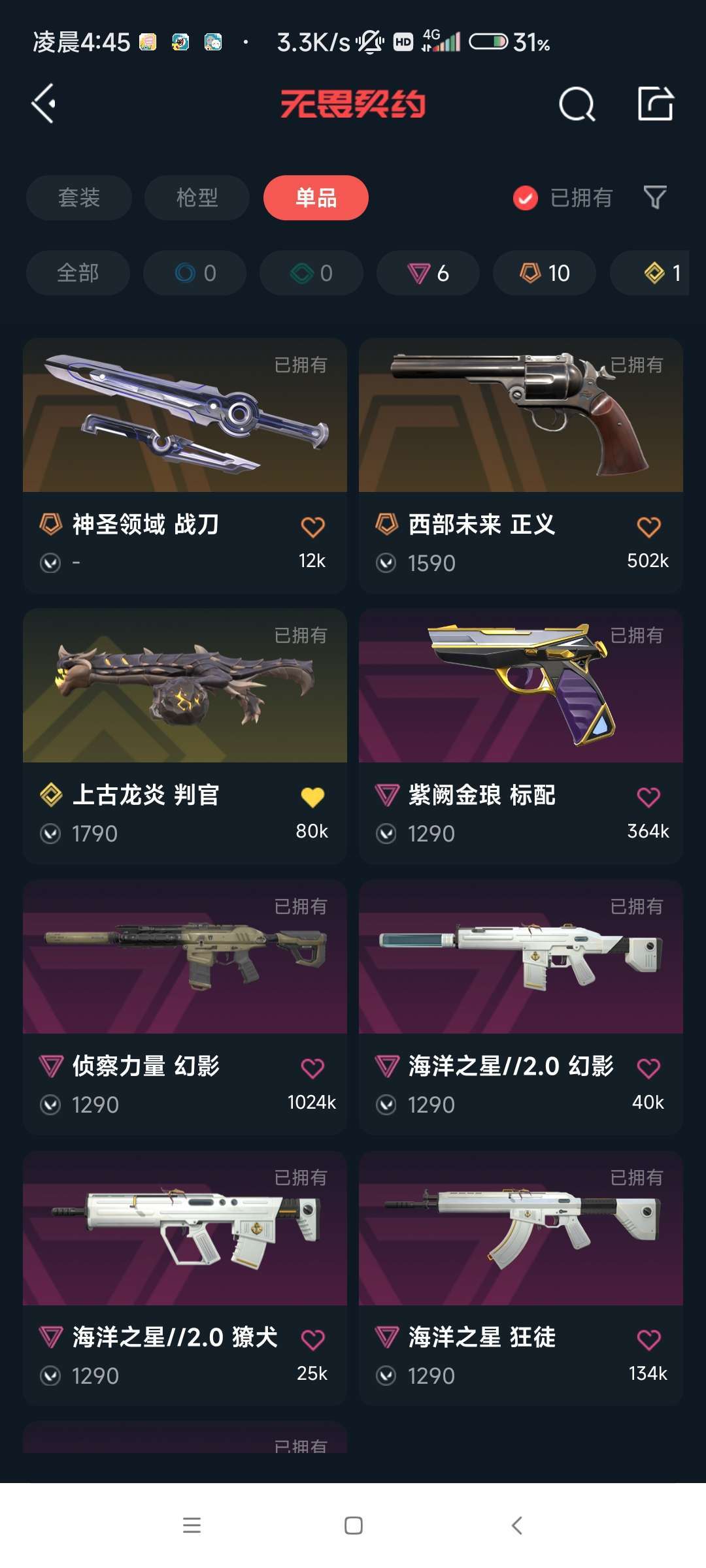Select the orange tier chip showing 10
The image size is (706, 1568).
tap(545, 272)
